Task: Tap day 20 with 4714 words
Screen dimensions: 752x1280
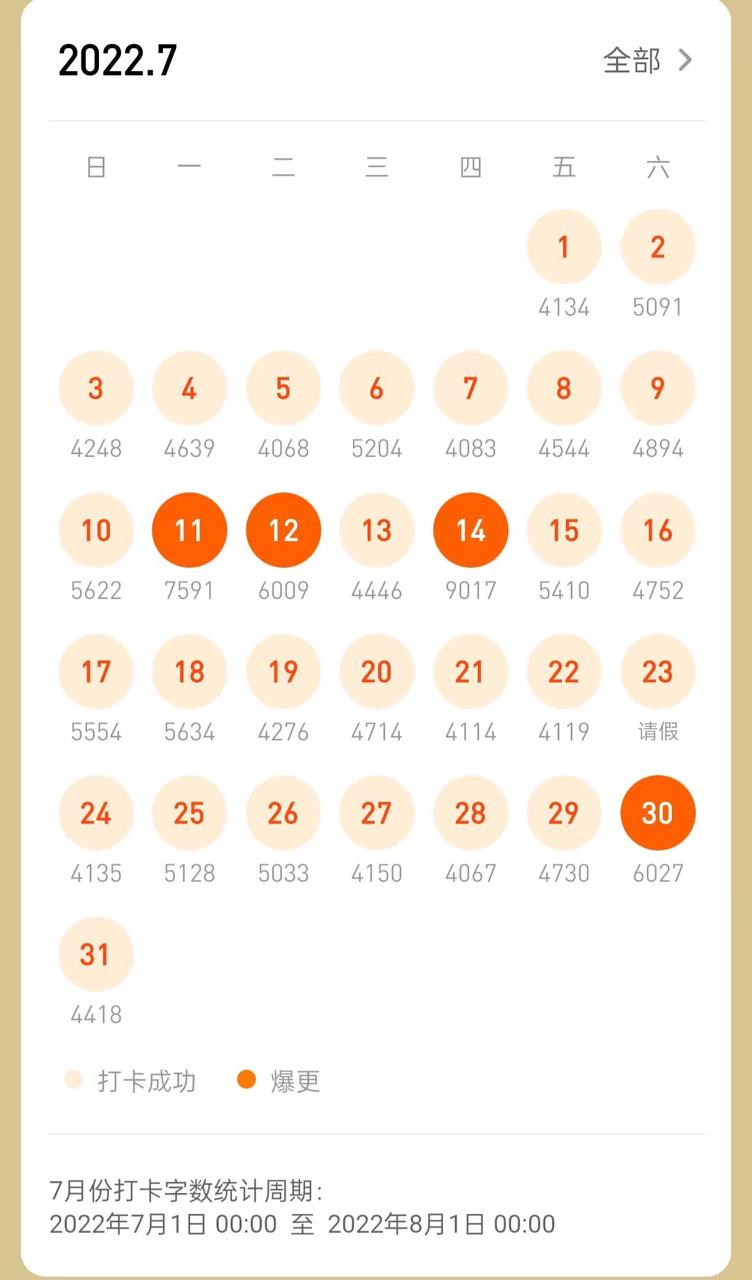Action: [x=377, y=672]
